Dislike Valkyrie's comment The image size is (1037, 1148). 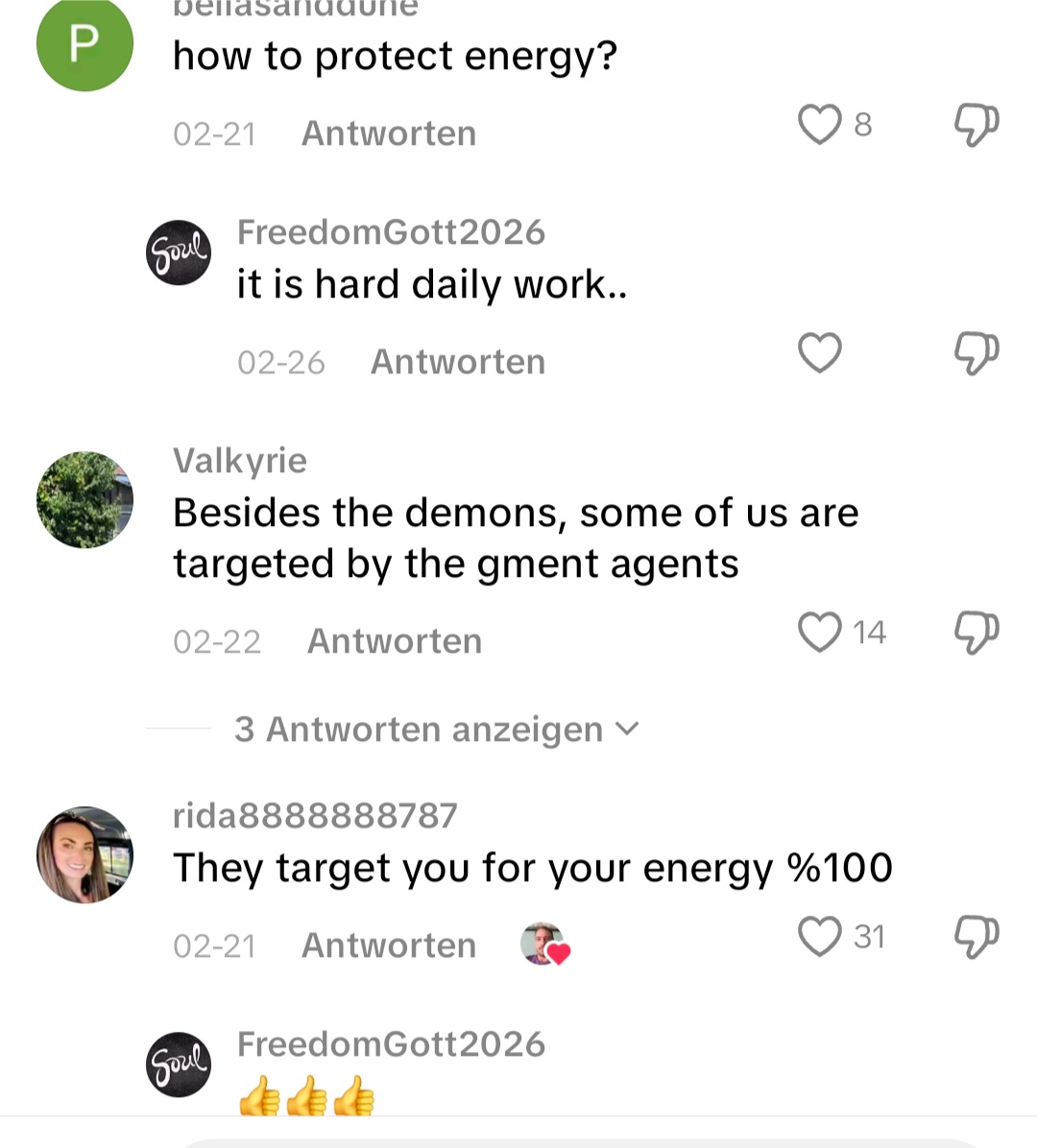[x=976, y=633]
